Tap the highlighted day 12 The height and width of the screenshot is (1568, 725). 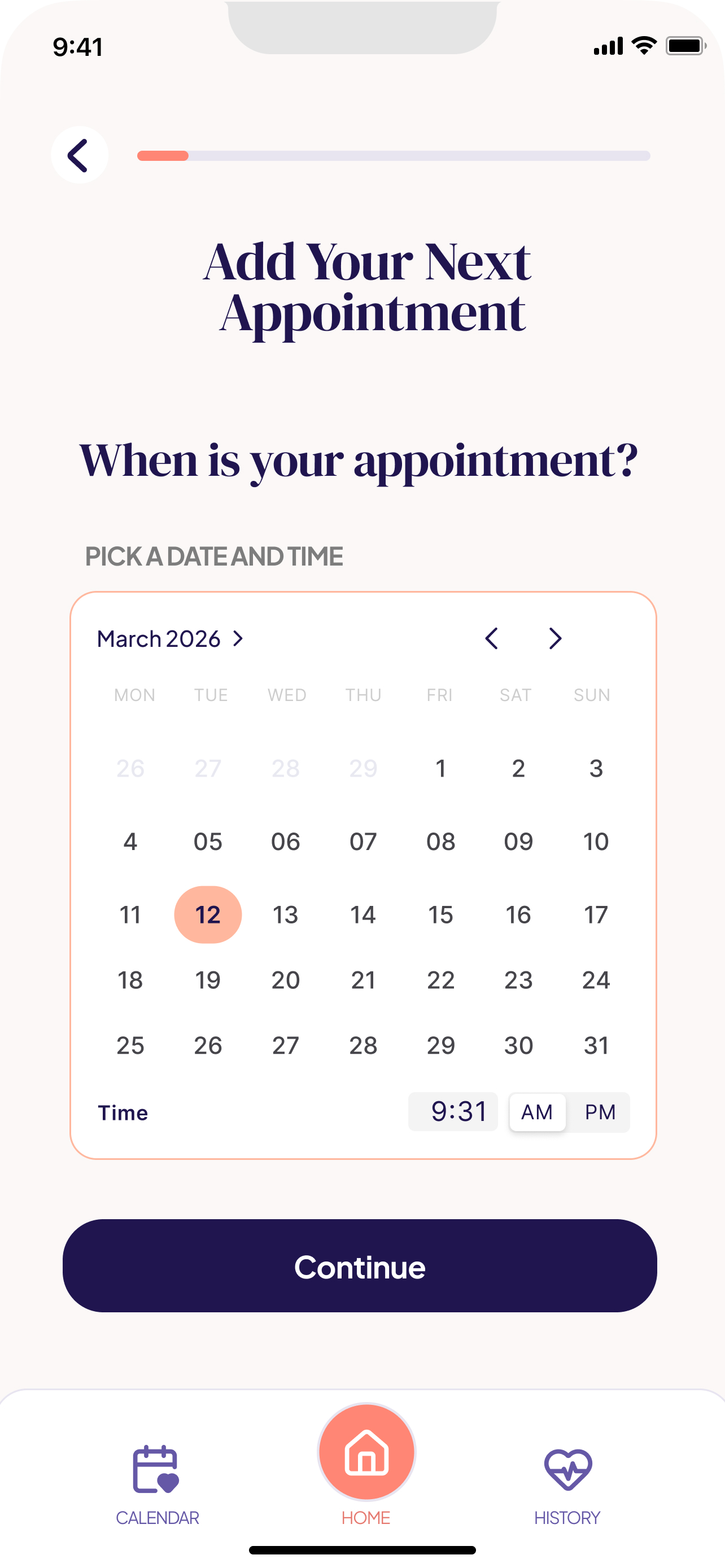(x=208, y=914)
